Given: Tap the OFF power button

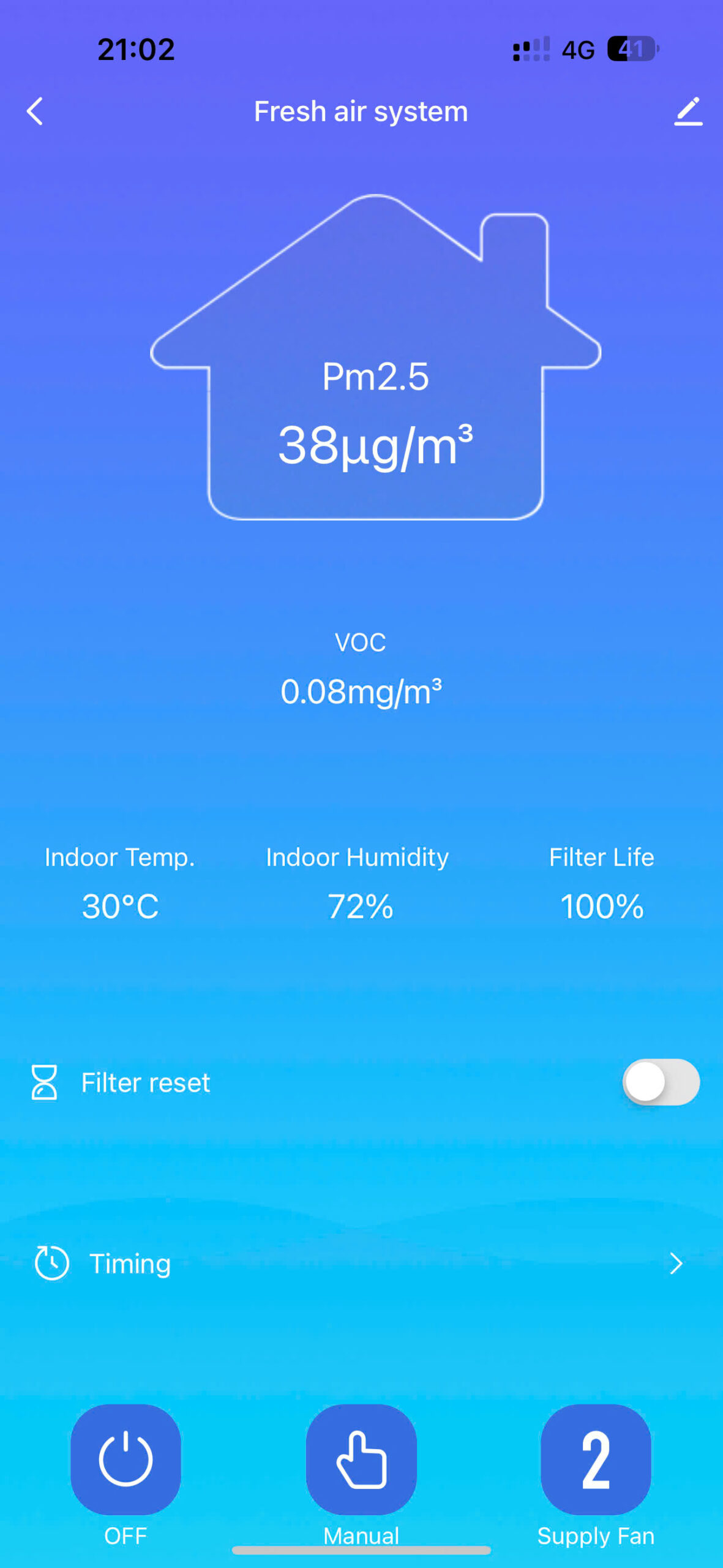Looking at the screenshot, I should tap(125, 1459).
